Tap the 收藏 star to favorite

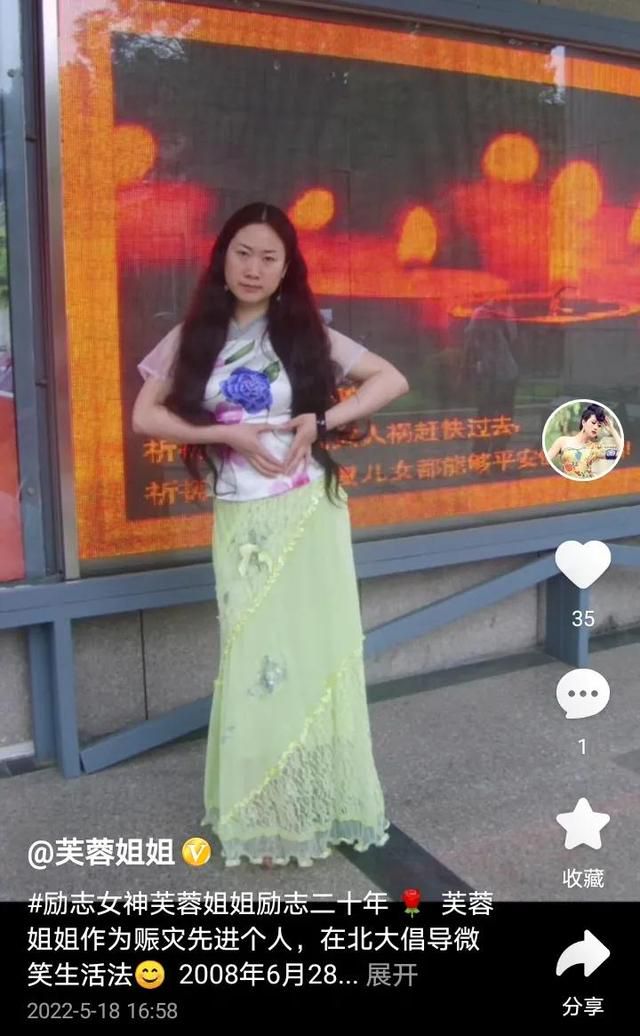coord(583,825)
